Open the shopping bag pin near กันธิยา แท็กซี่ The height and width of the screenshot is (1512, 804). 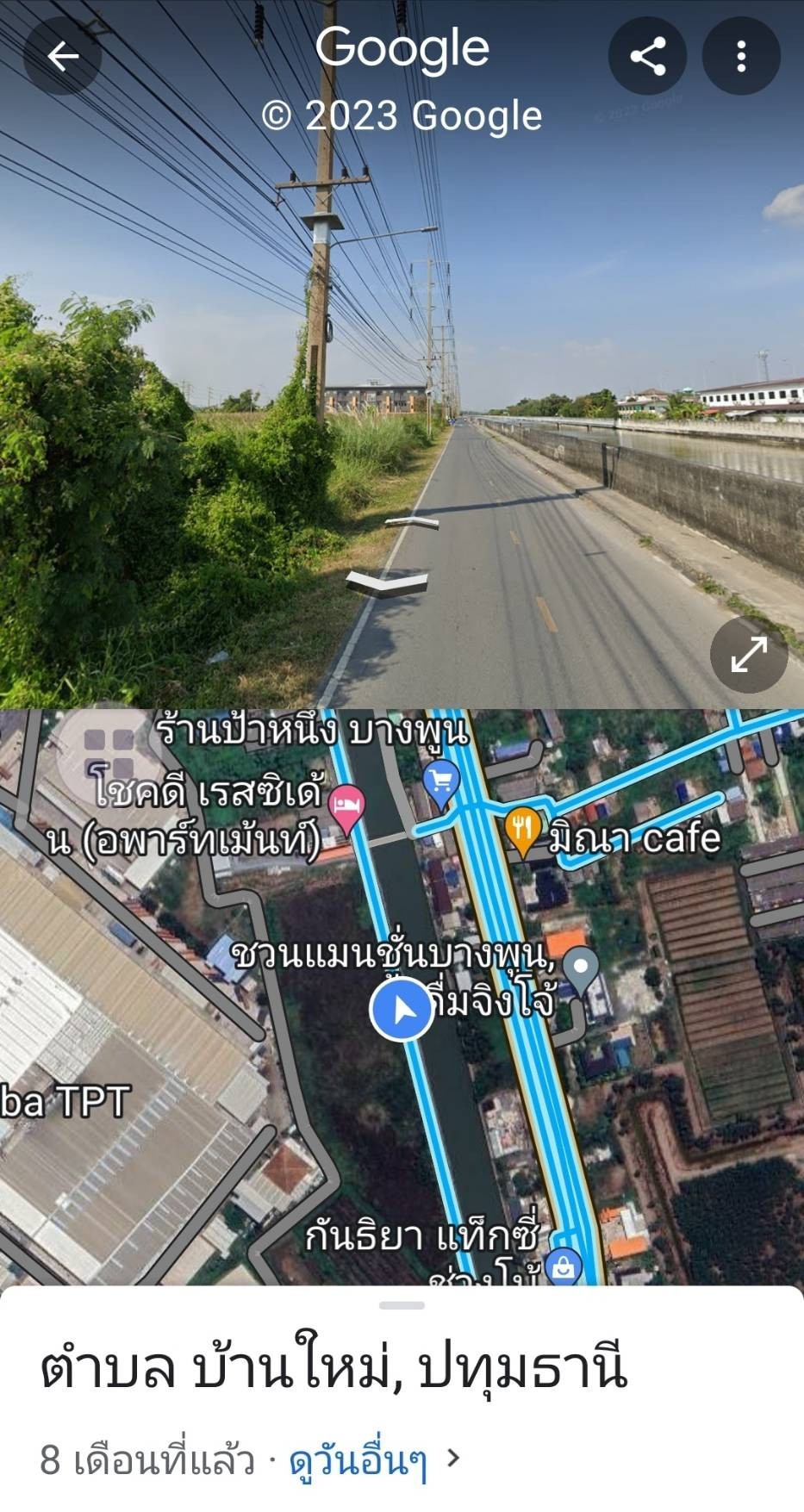point(564,1266)
